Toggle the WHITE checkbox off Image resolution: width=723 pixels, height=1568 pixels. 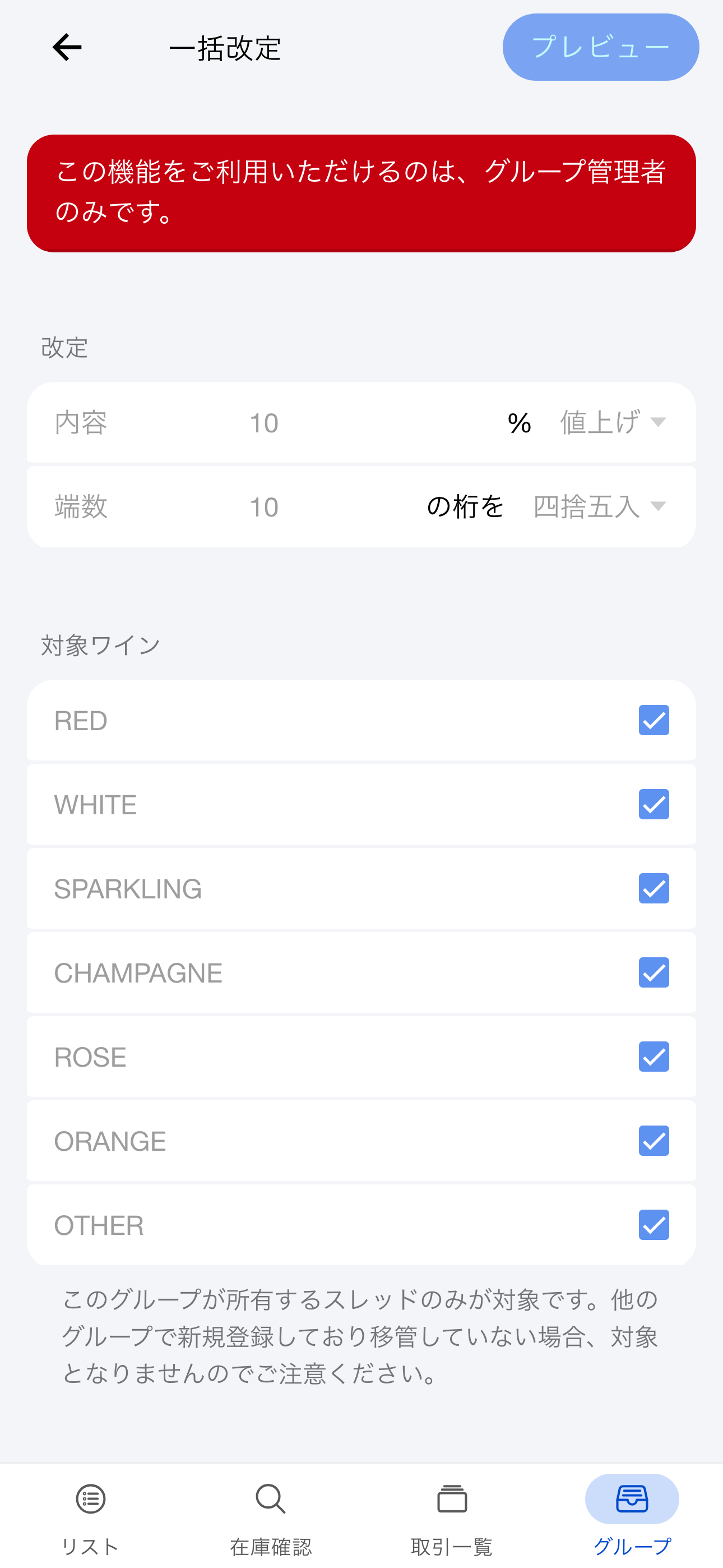[x=653, y=804]
